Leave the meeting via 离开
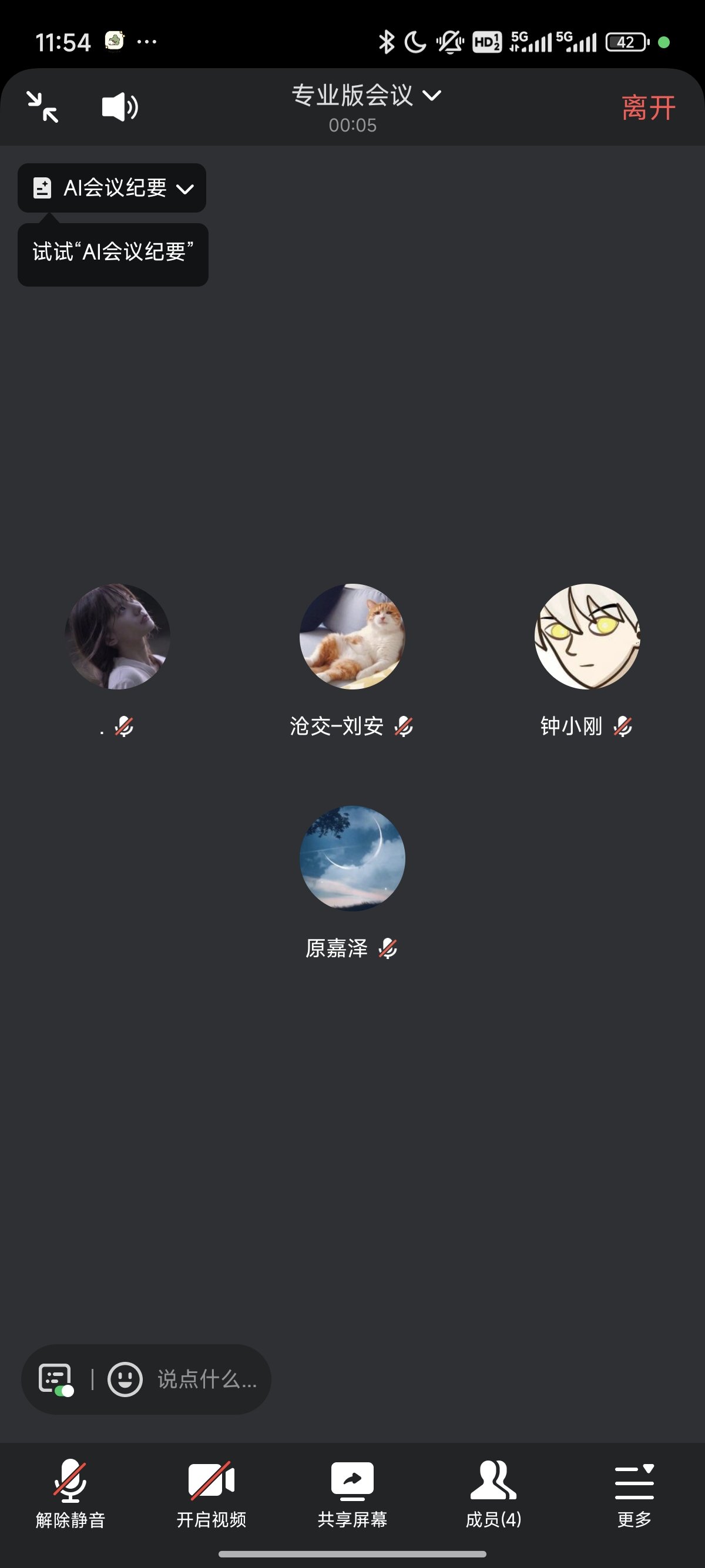705x1568 pixels. [x=648, y=107]
